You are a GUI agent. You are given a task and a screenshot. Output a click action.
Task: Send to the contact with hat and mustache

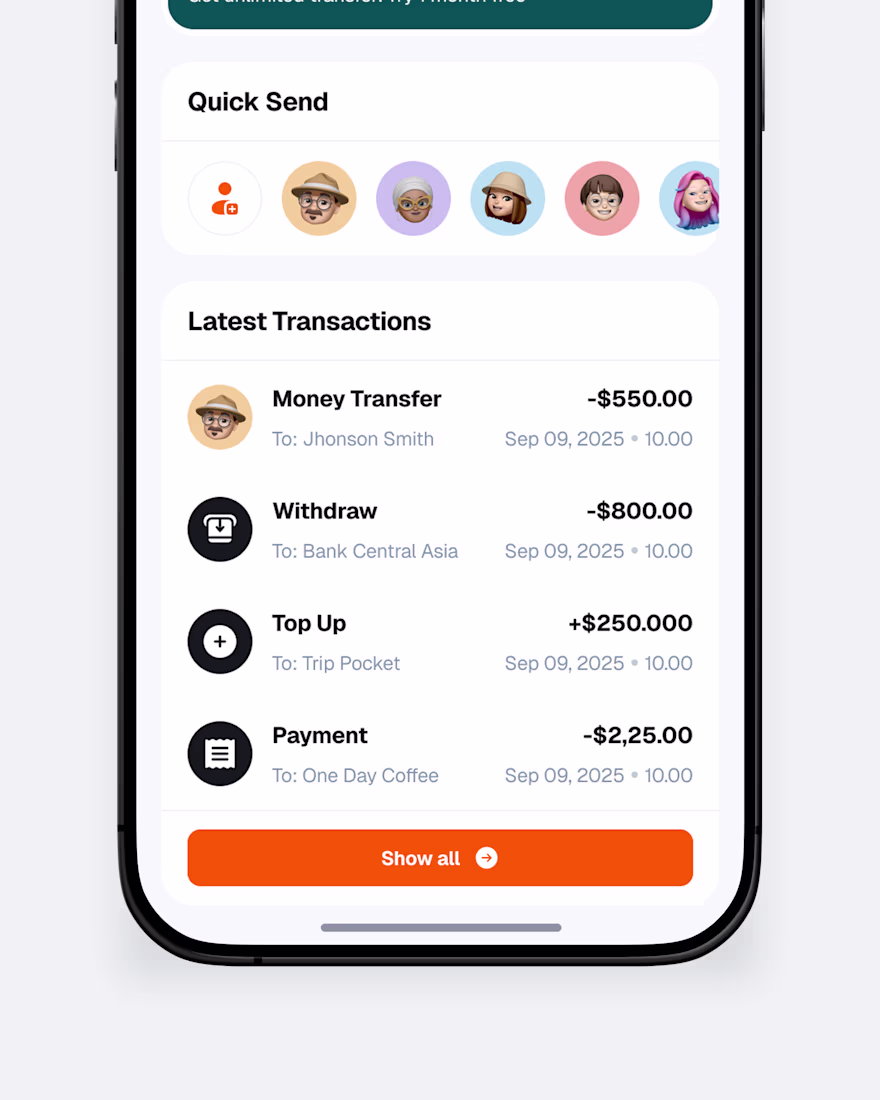(319, 198)
